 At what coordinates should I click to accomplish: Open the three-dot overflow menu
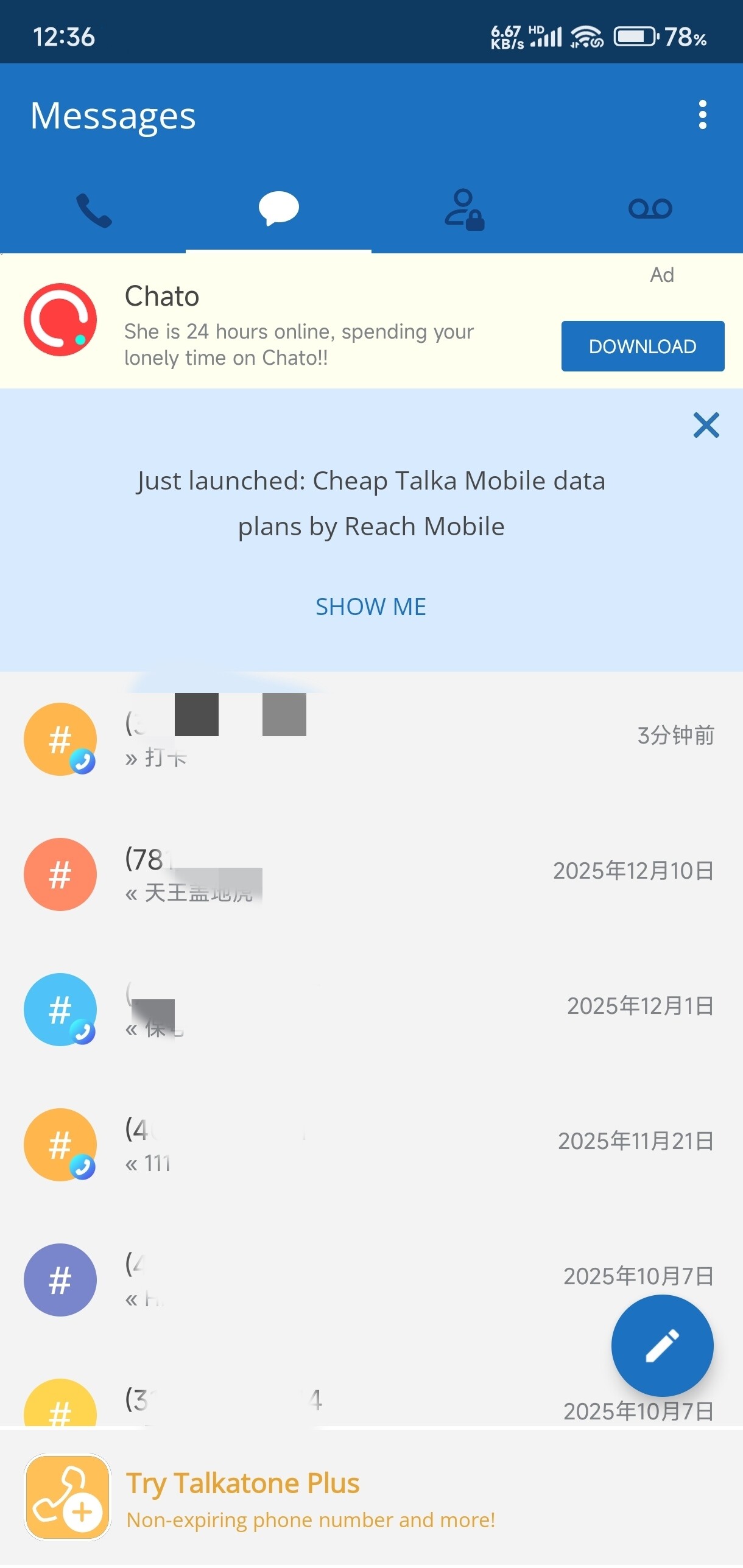coord(702,115)
